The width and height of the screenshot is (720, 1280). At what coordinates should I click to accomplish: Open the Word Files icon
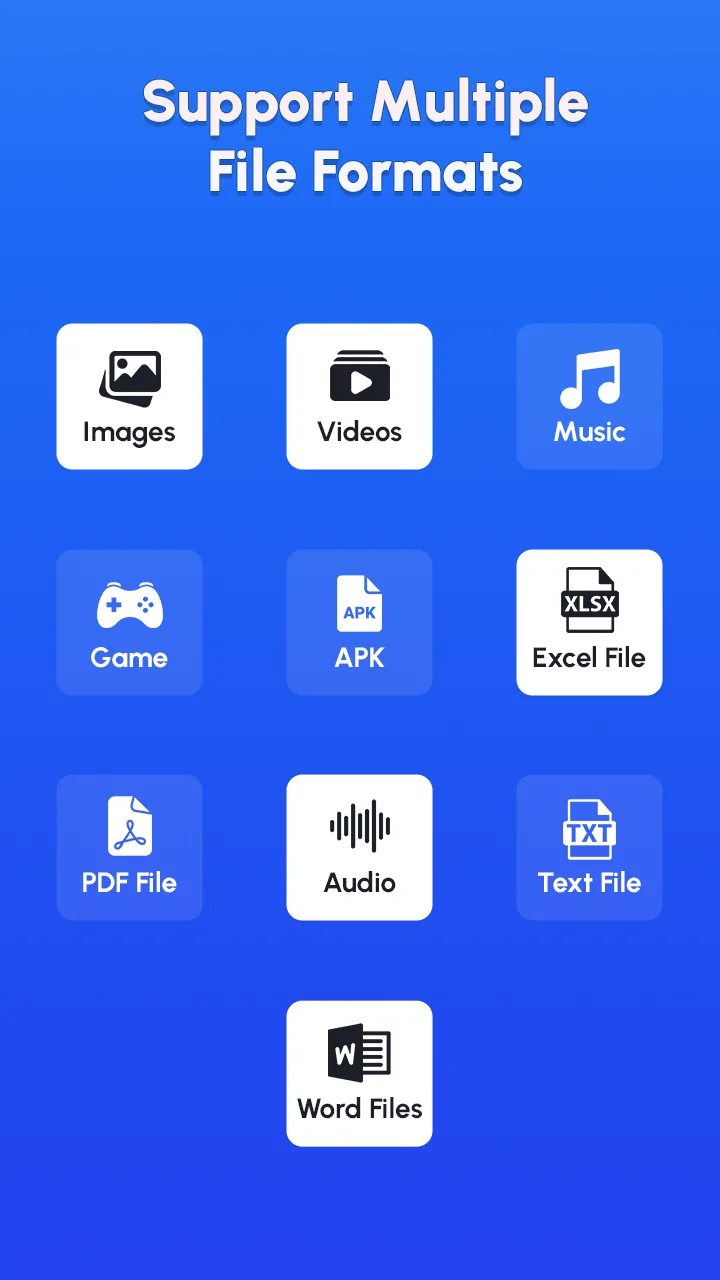tap(359, 1051)
